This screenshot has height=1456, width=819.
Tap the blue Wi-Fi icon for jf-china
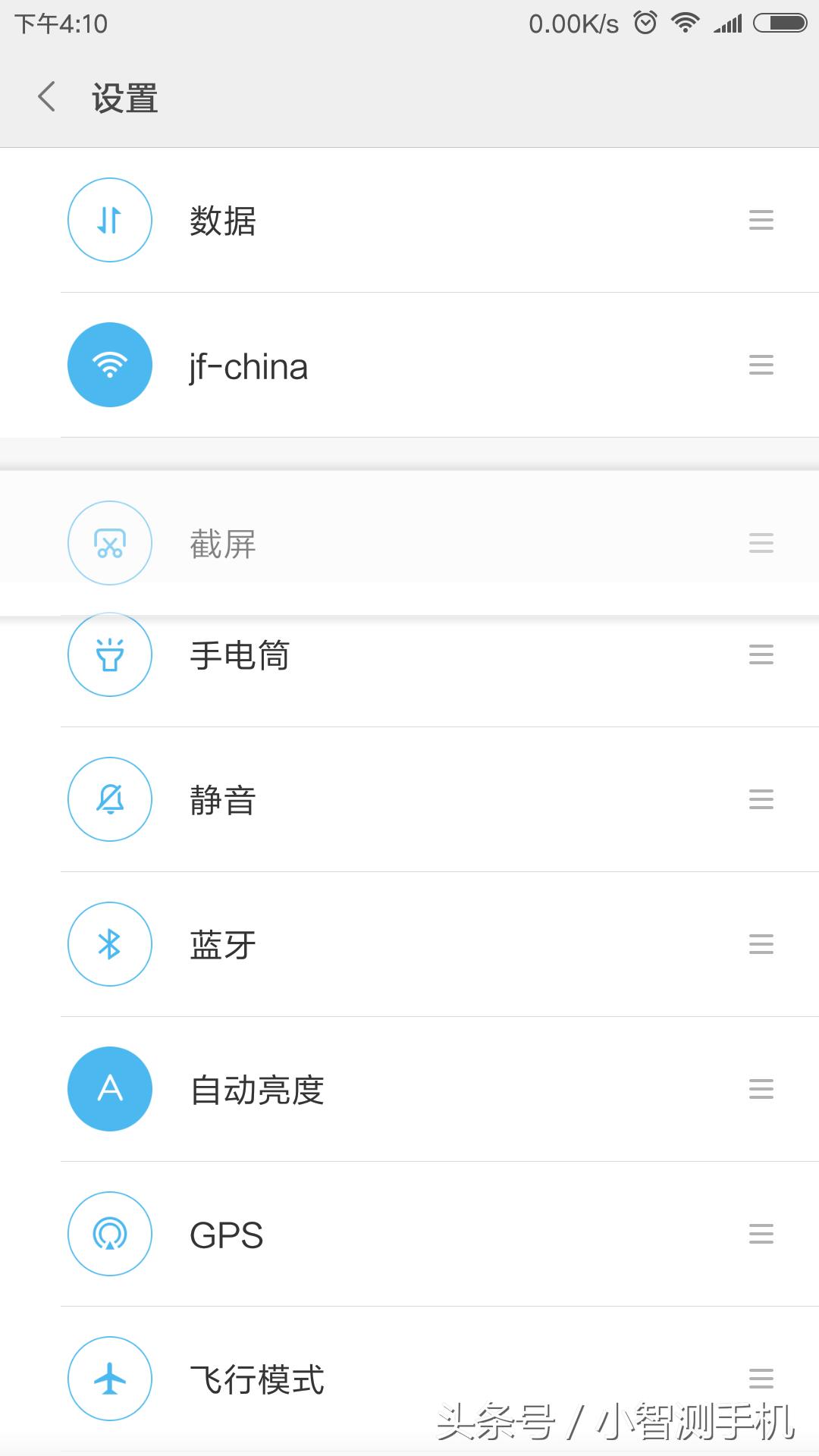(x=109, y=365)
